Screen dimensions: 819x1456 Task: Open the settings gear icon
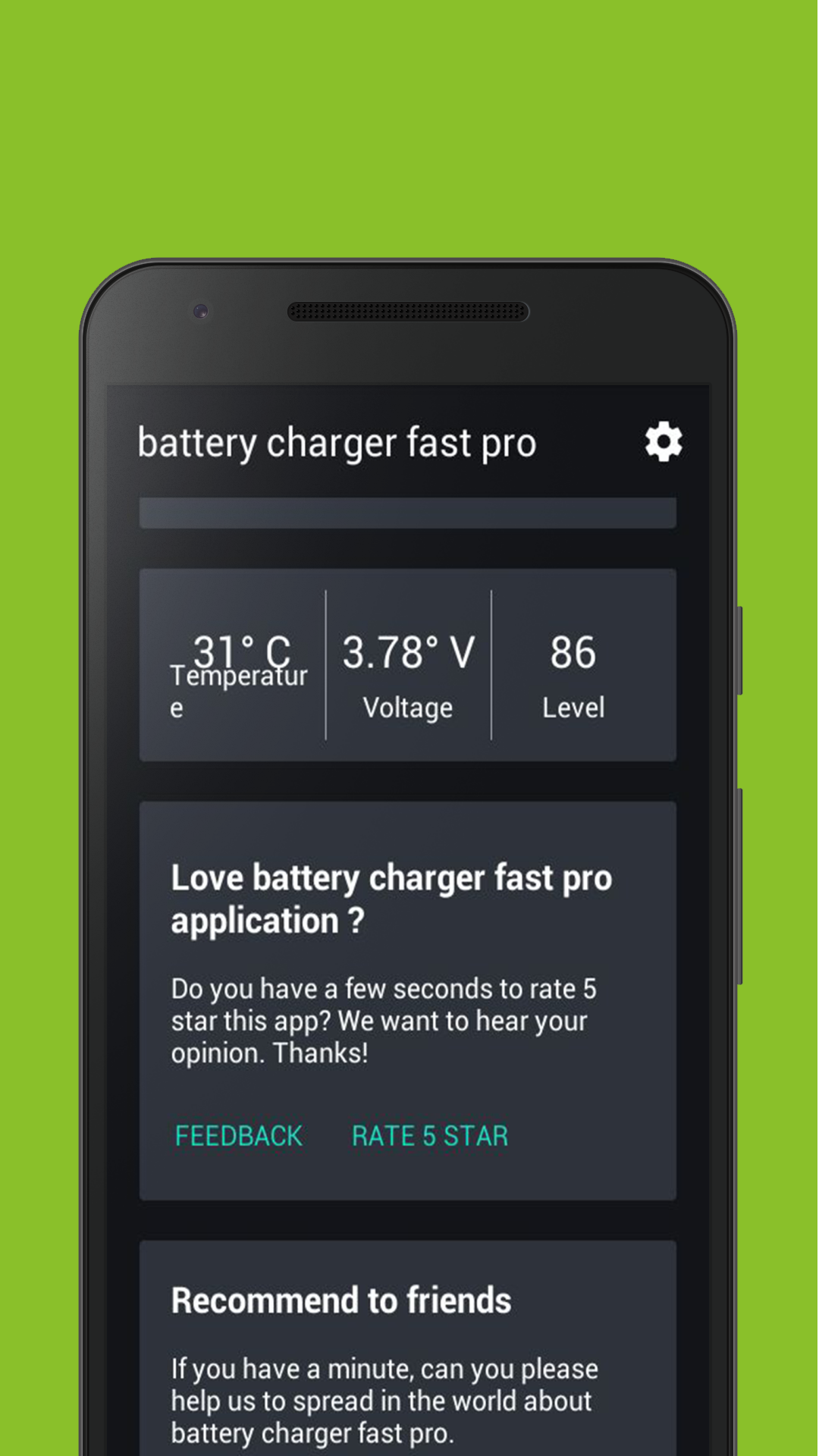664,442
